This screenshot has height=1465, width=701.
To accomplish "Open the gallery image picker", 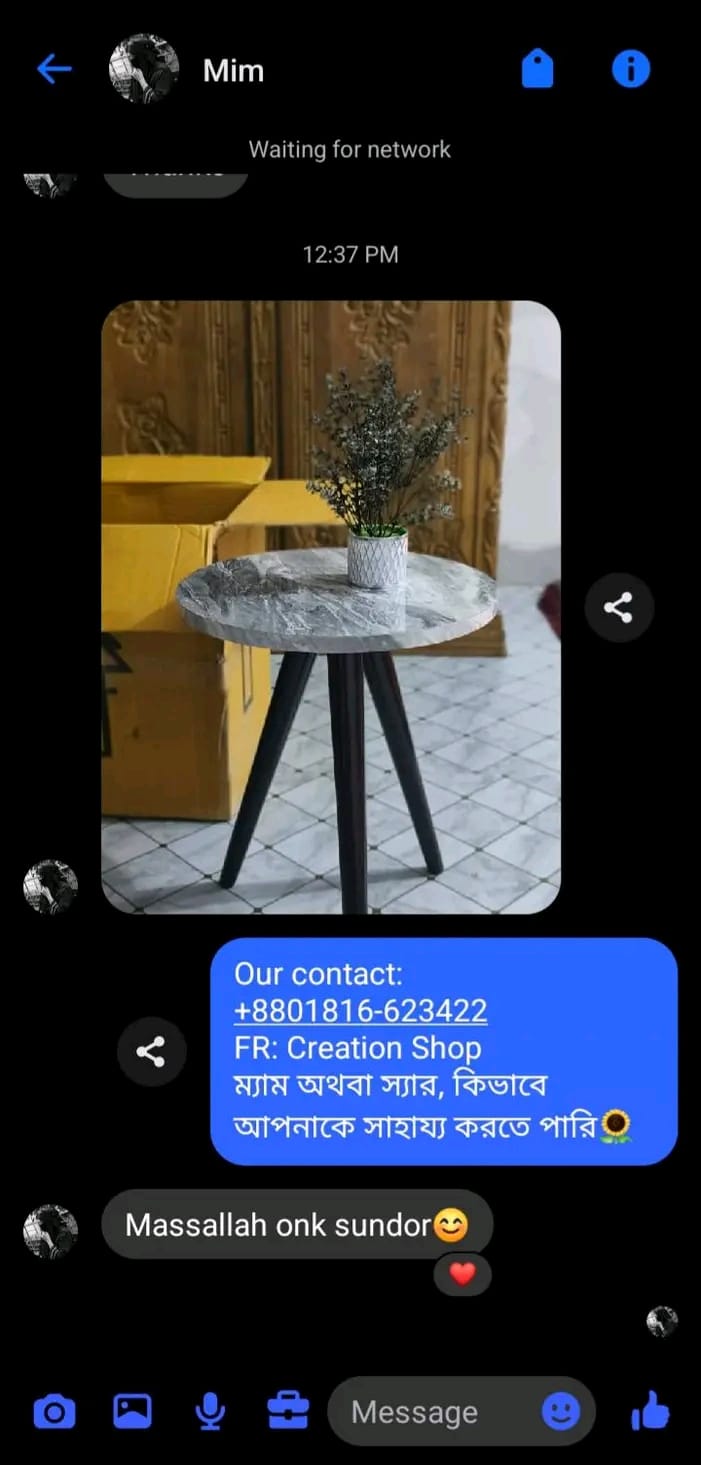I will tap(132, 1411).
